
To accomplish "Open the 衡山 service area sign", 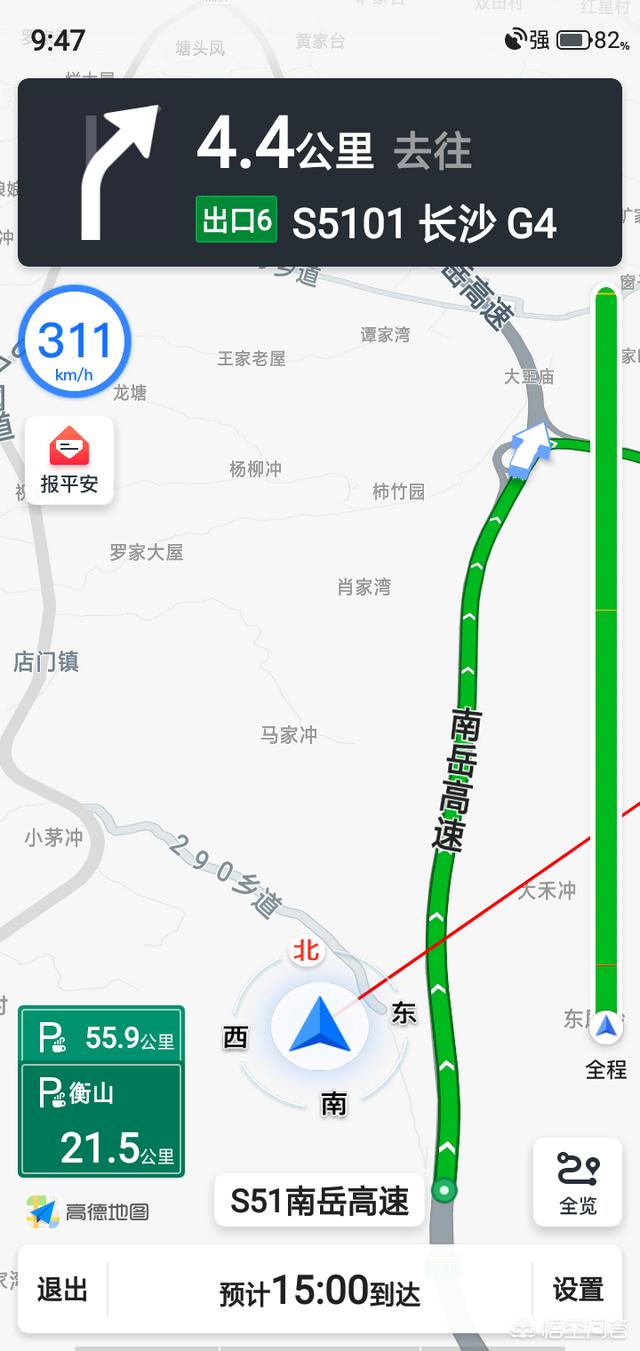I will 101,1120.
